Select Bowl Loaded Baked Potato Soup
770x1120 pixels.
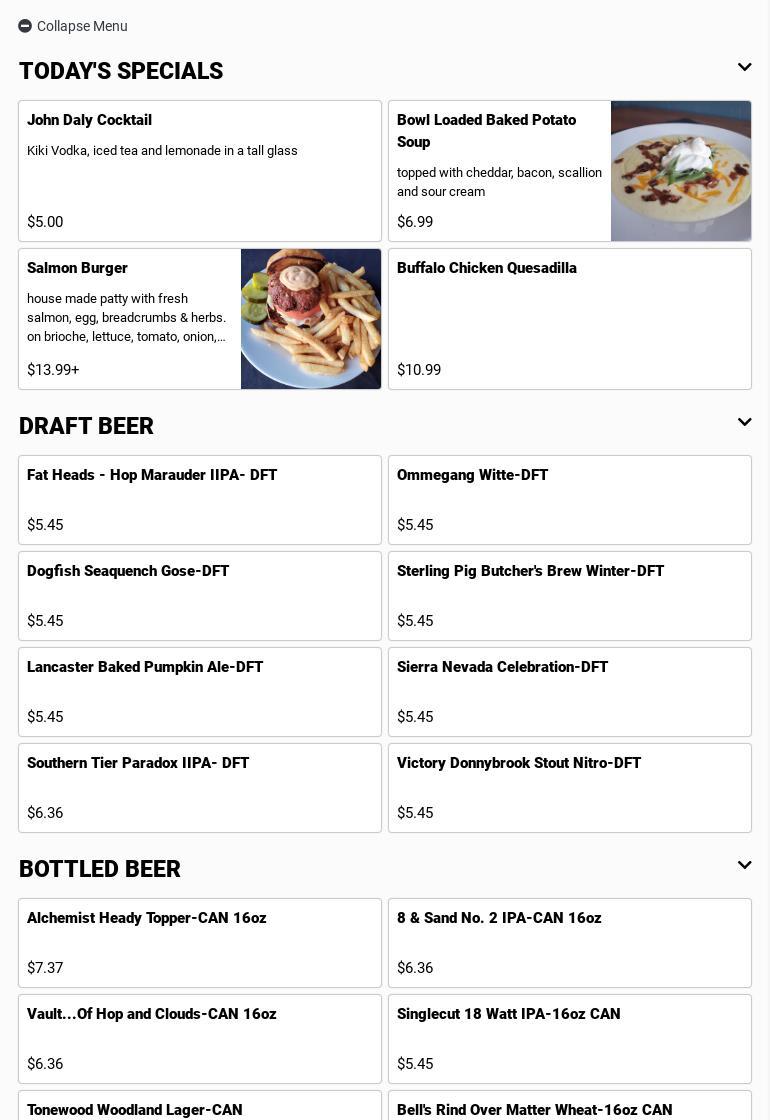tap(570, 171)
